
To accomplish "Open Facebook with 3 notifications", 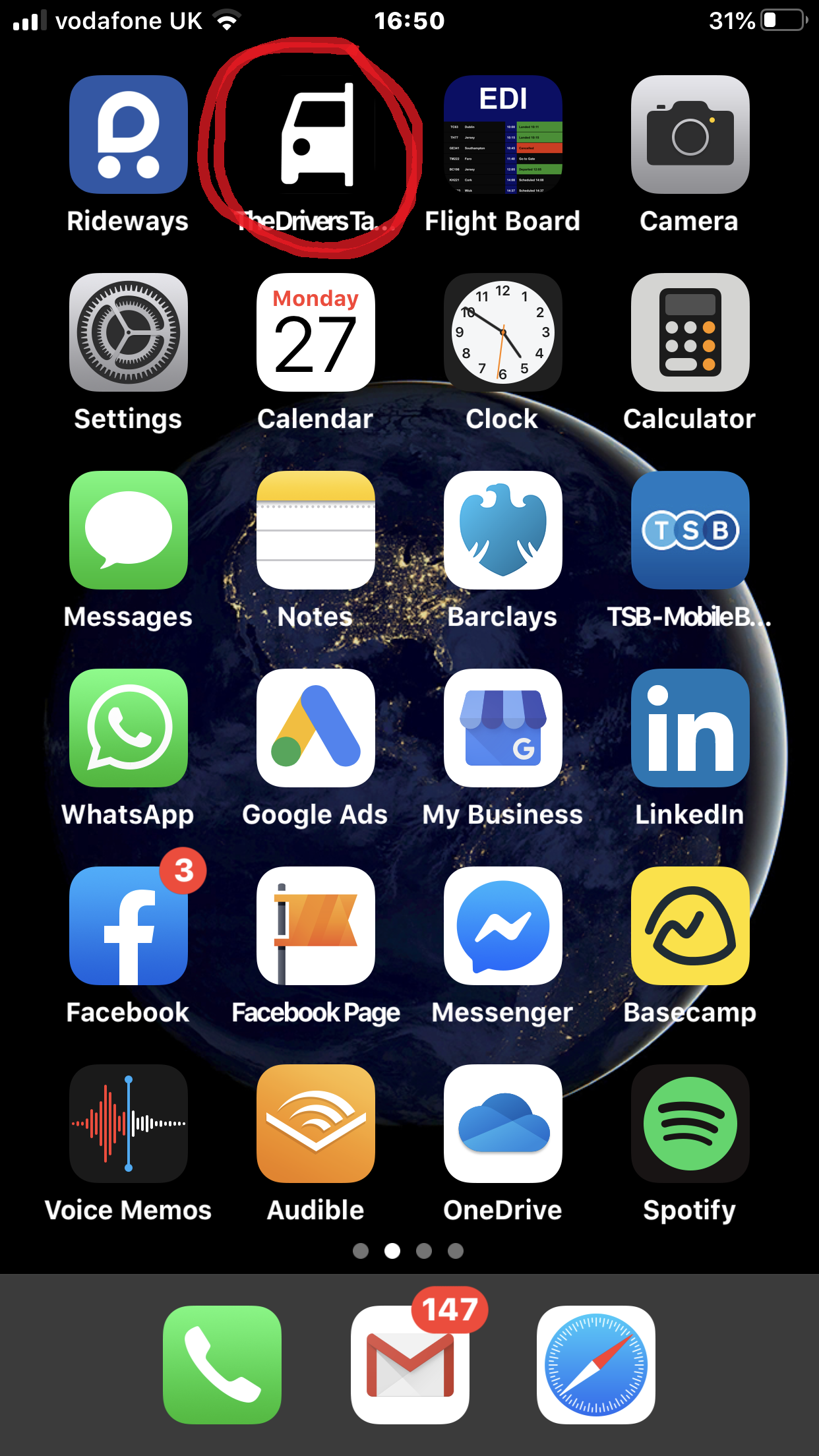I will [x=129, y=926].
